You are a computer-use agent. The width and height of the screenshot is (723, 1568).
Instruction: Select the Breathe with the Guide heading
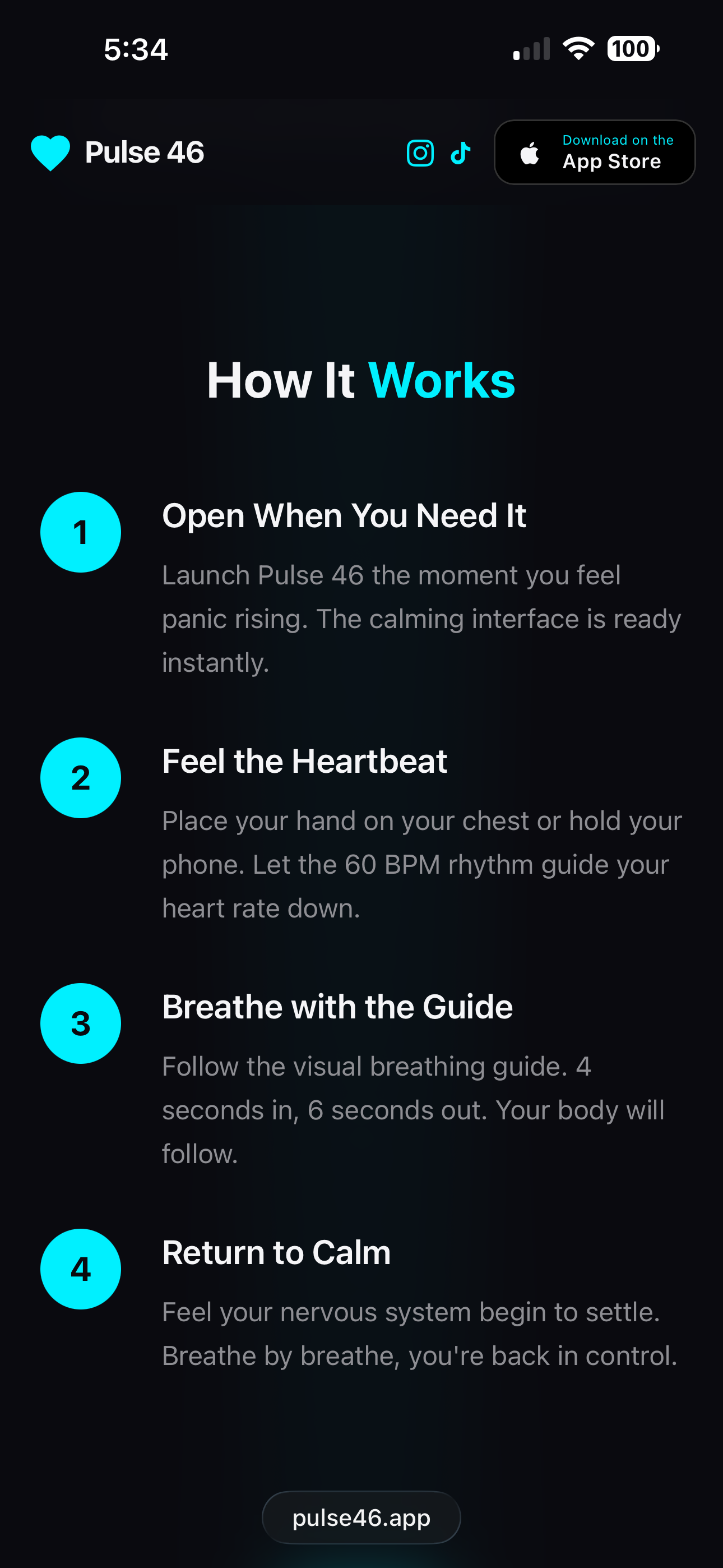[x=337, y=1007]
